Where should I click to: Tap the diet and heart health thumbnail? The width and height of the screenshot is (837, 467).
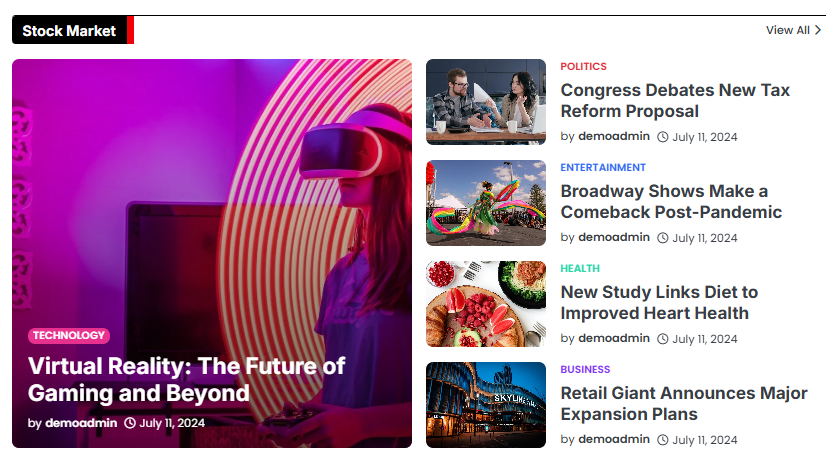[486, 304]
